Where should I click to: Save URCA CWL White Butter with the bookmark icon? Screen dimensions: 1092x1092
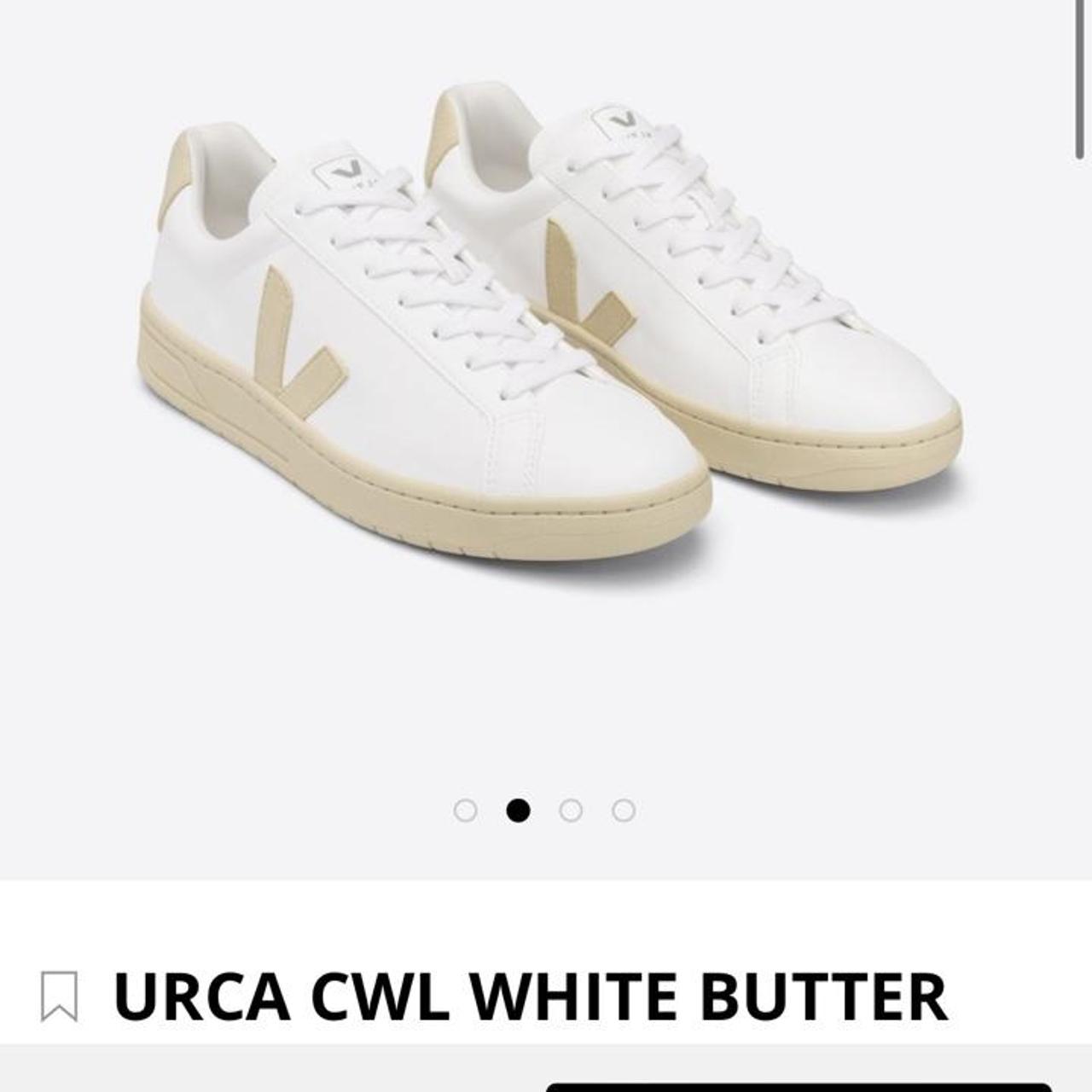point(60,996)
